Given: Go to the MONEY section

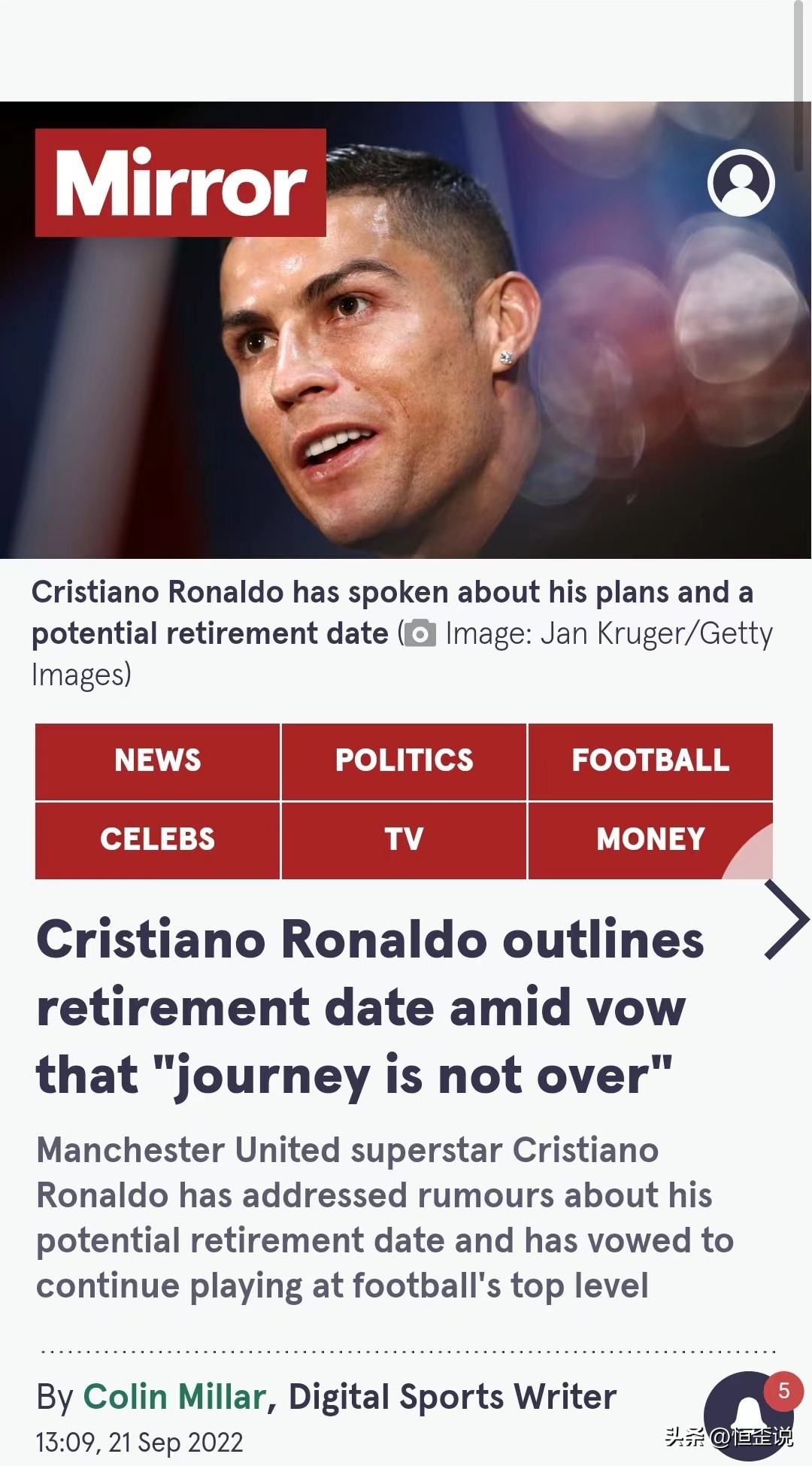Looking at the screenshot, I should pyautogui.click(x=650, y=839).
